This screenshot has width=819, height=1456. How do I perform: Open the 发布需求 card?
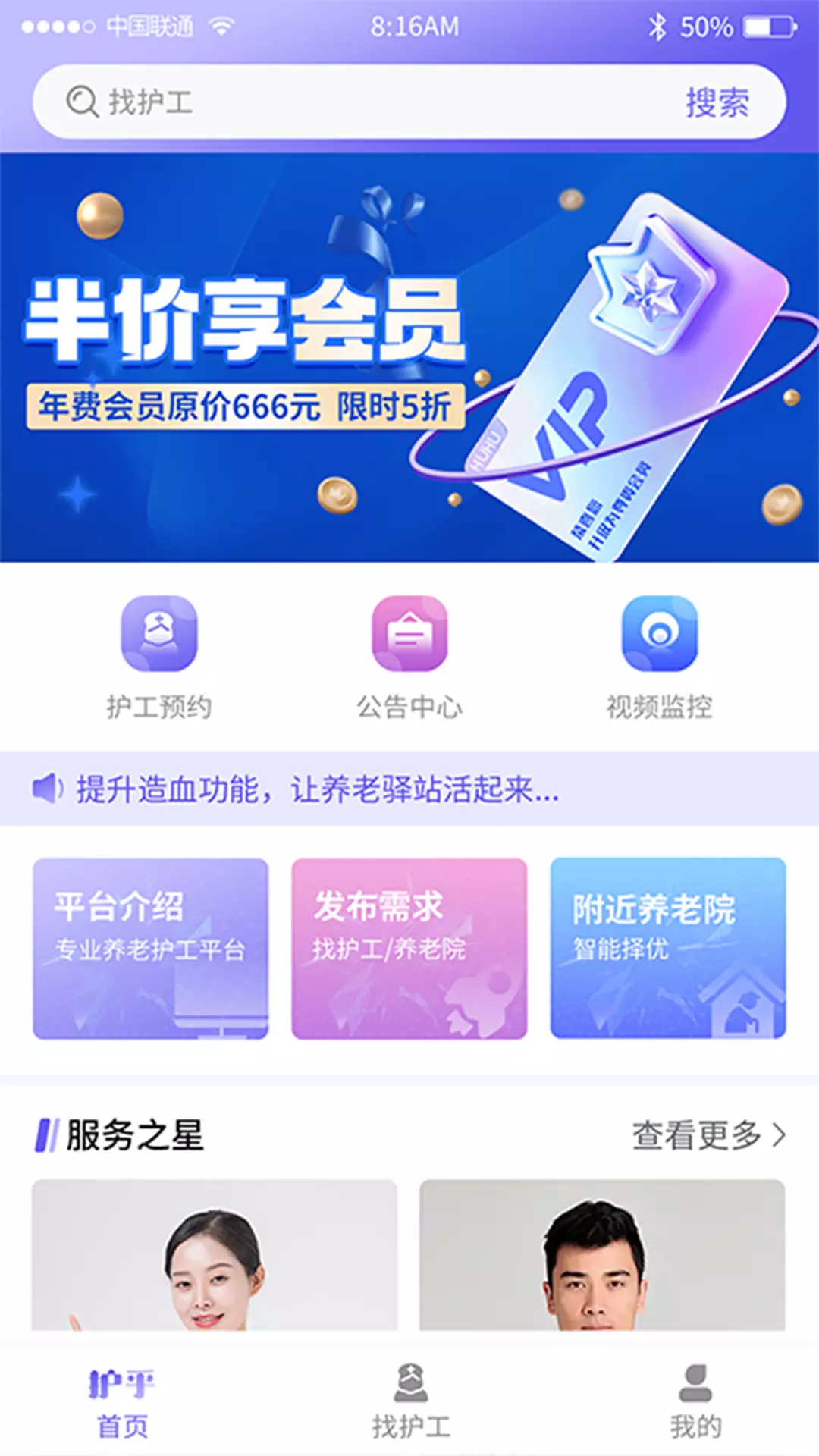pyautogui.click(x=409, y=949)
